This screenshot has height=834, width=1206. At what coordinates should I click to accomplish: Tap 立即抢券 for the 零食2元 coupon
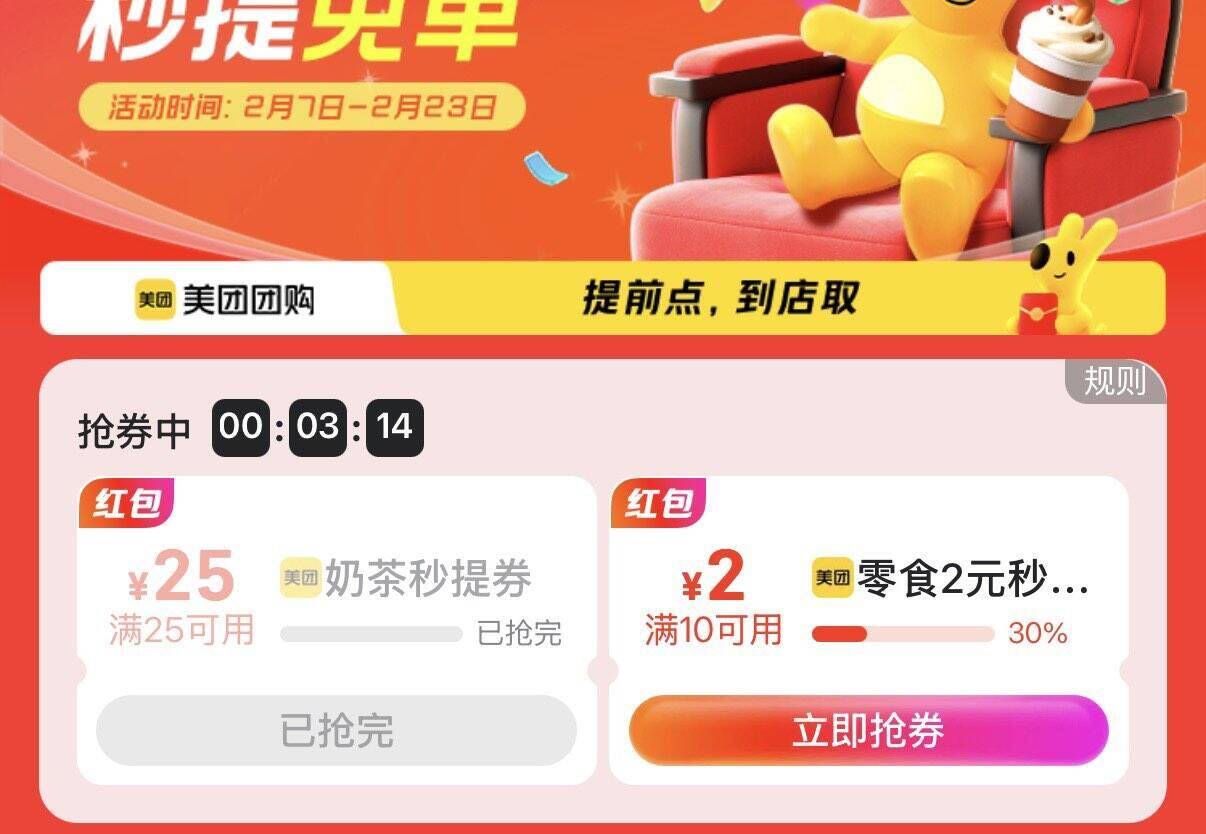coord(868,730)
